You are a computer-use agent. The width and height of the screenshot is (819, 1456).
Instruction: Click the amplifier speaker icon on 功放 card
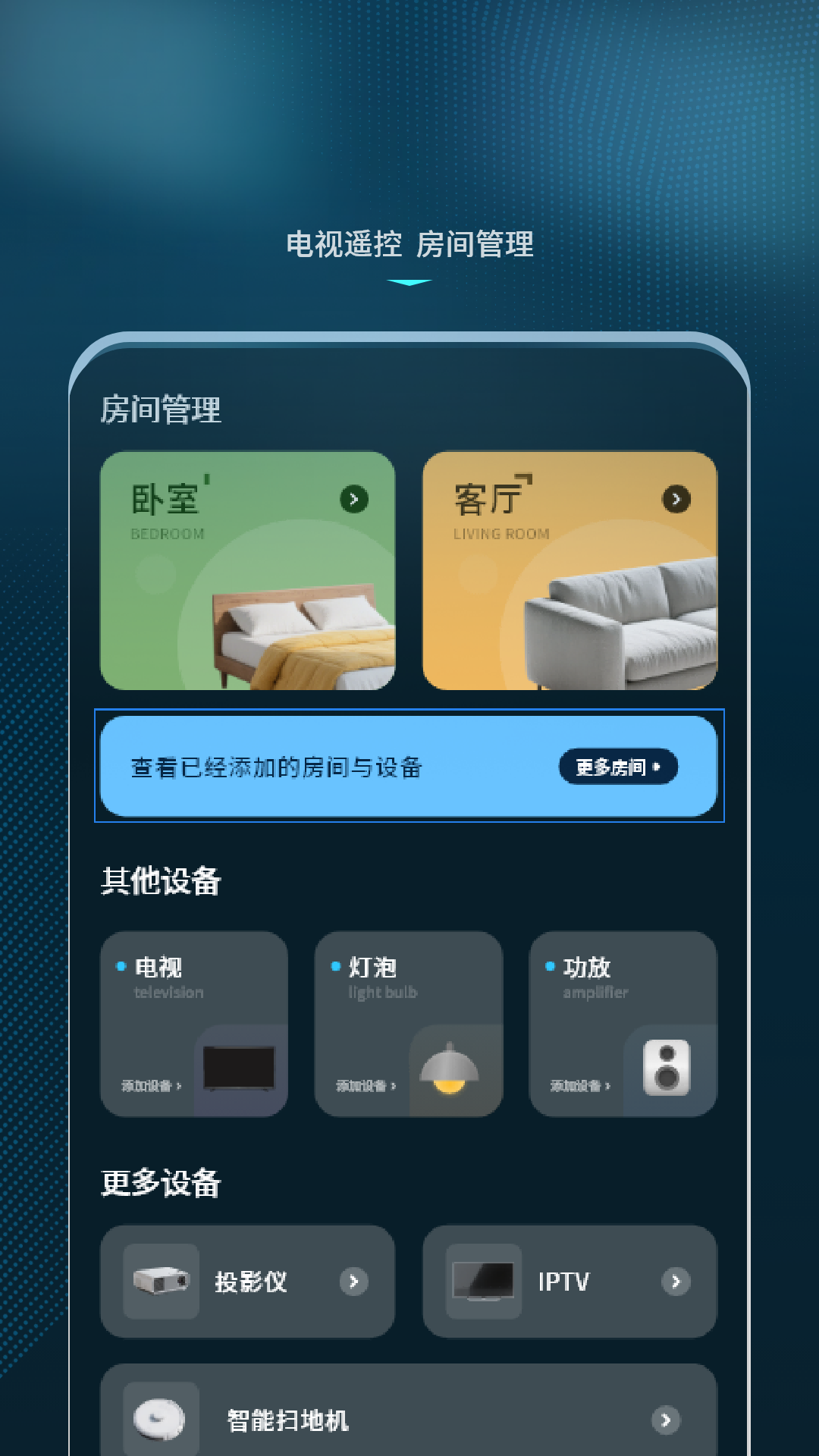click(666, 1068)
